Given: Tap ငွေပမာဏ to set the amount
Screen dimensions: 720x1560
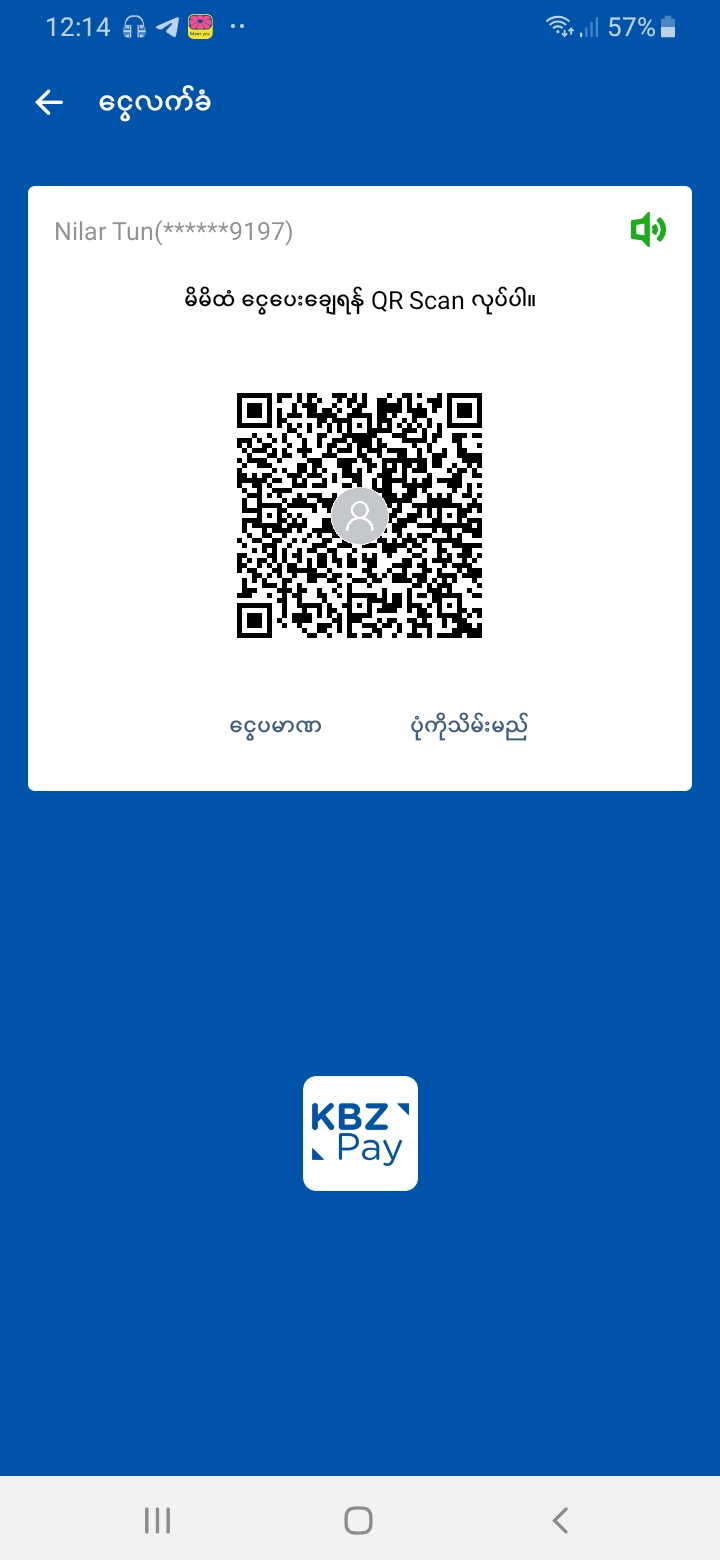Looking at the screenshot, I should tap(275, 726).
